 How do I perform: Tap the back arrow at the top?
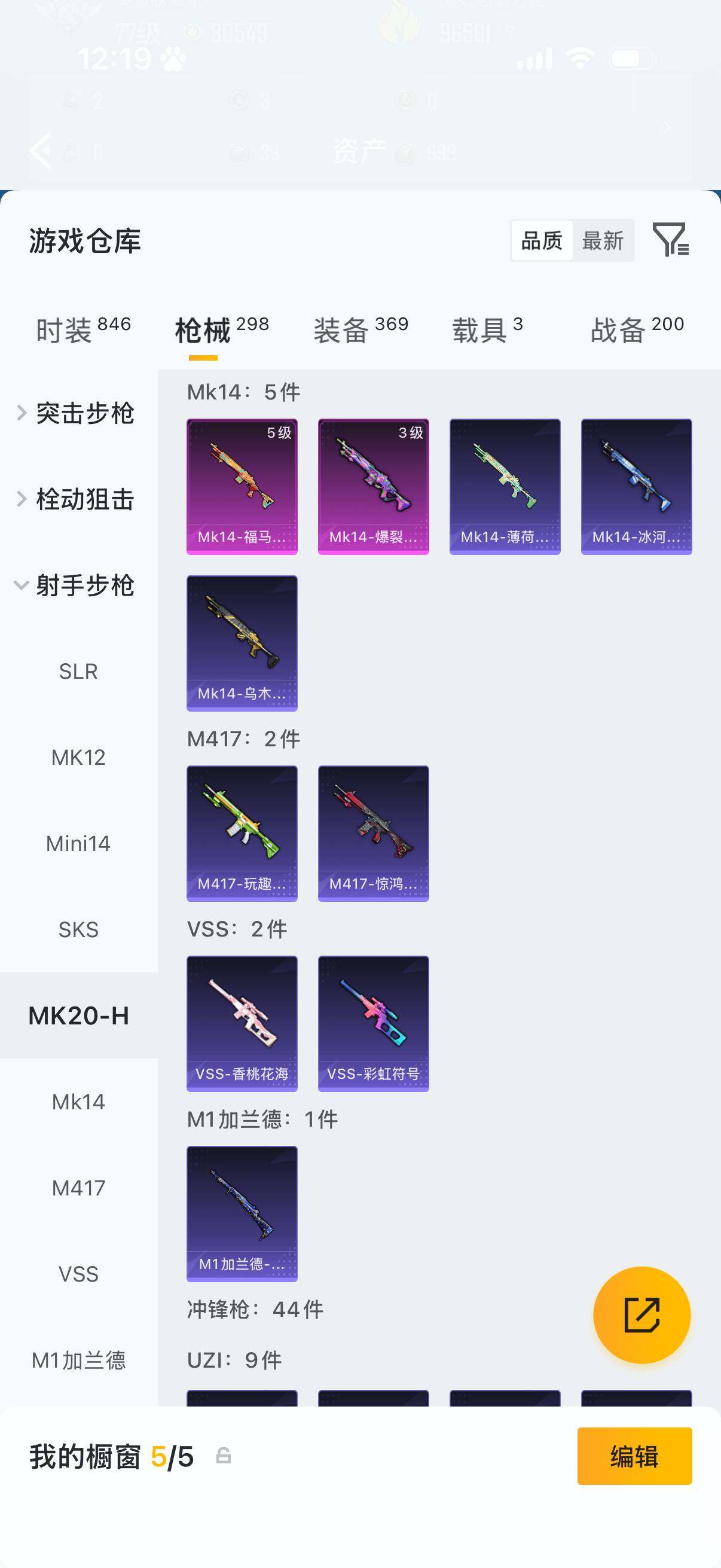[x=40, y=150]
